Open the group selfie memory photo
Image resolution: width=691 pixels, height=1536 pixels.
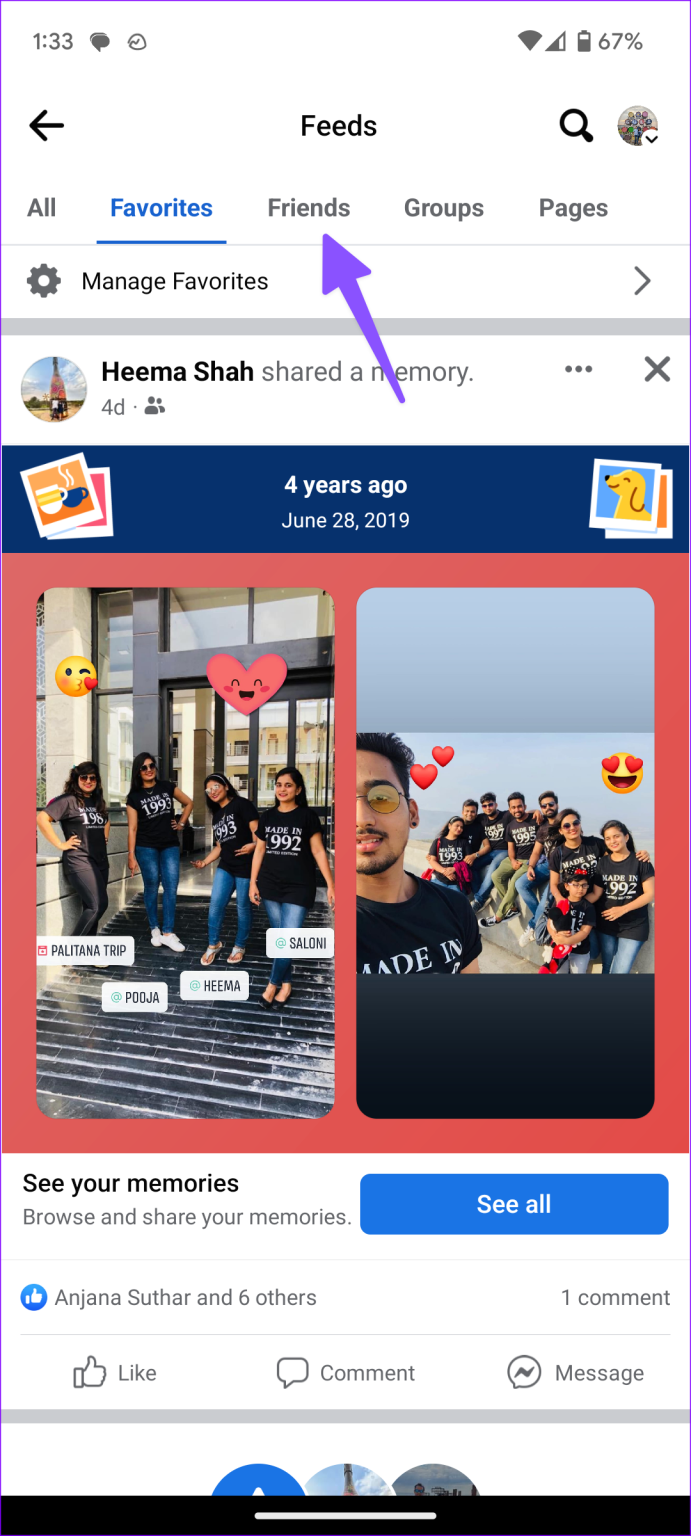click(505, 852)
